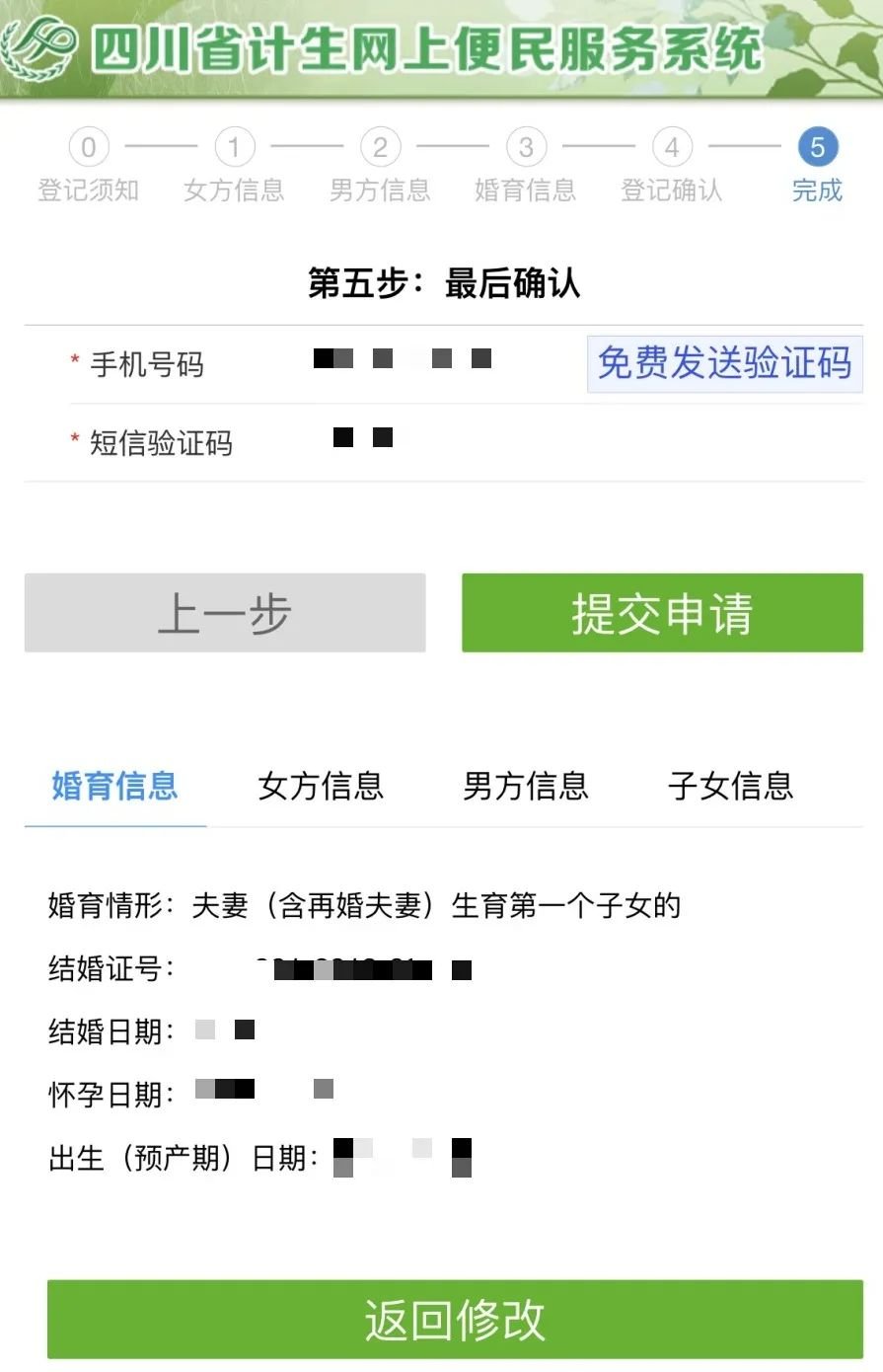Open the 男方信息 tab
Screen dimensions: 883x1372
(x=526, y=787)
